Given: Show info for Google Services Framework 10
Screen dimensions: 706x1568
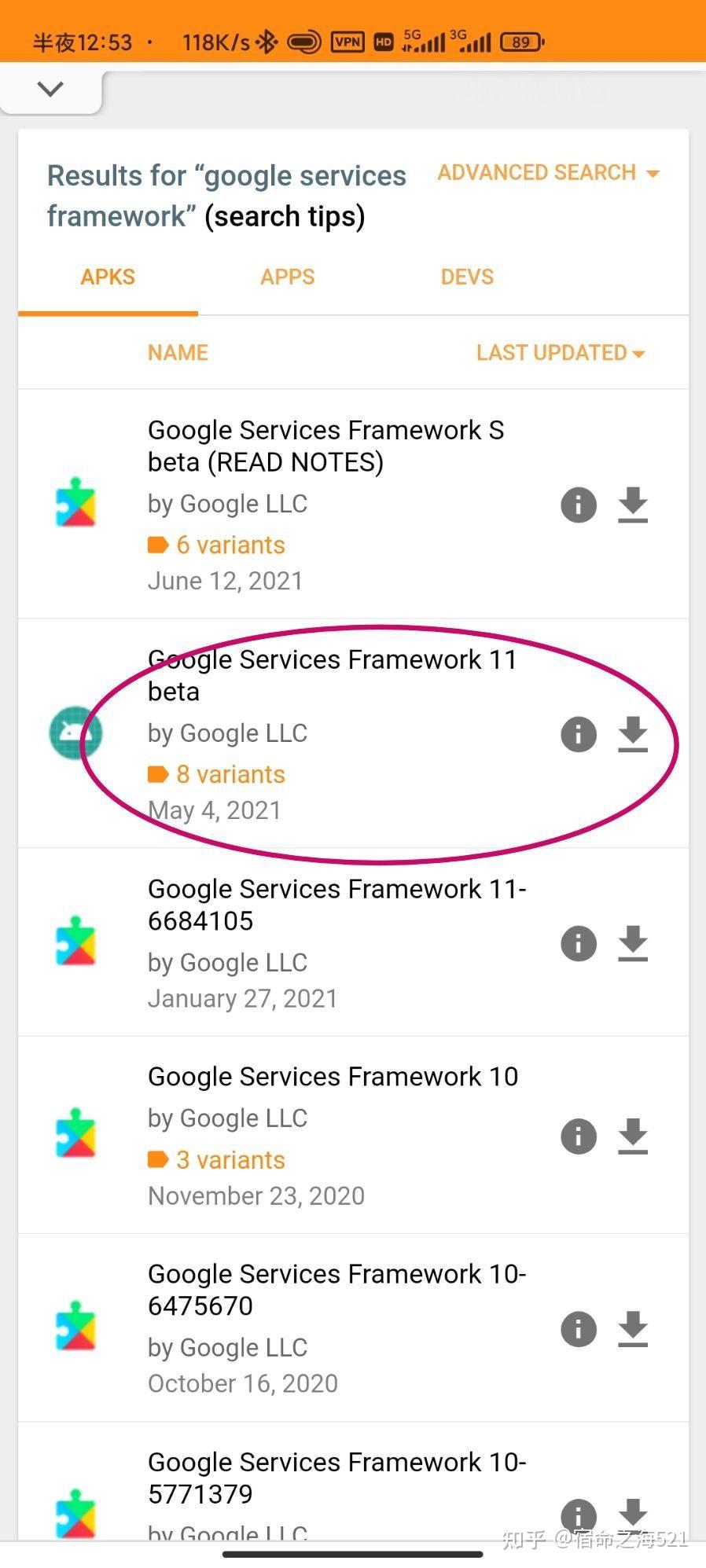Looking at the screenshot, I should 579,1137.
